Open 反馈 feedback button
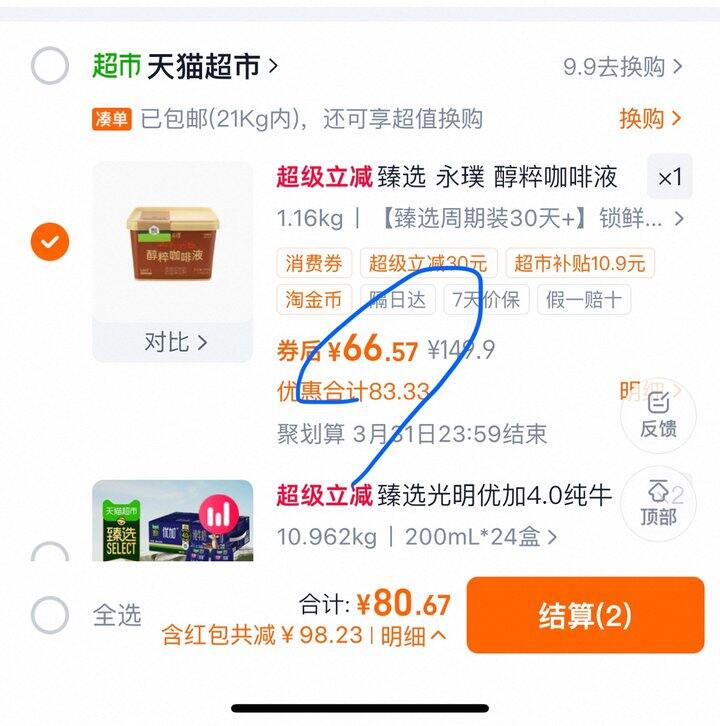The image size is (720, 726). coord(658,414)
